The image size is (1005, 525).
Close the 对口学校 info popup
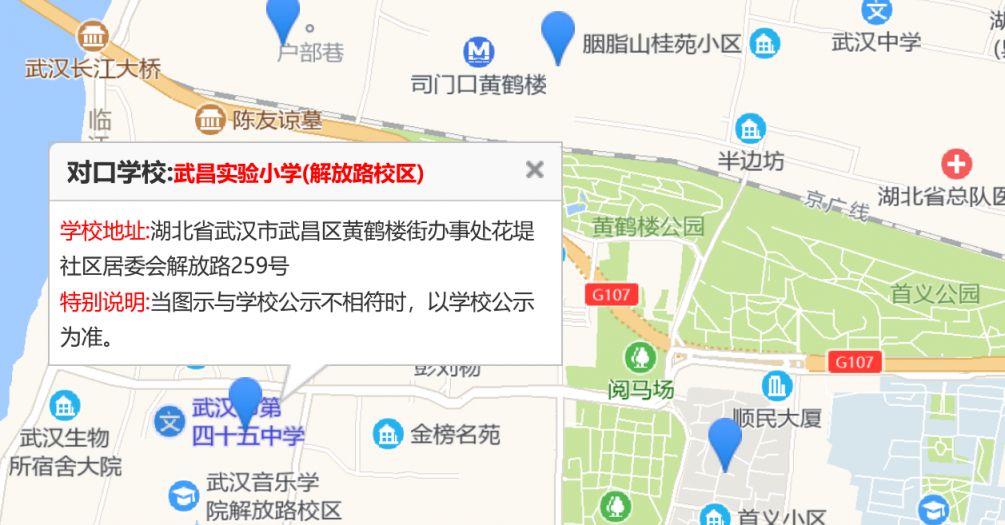tap(535, 170)
